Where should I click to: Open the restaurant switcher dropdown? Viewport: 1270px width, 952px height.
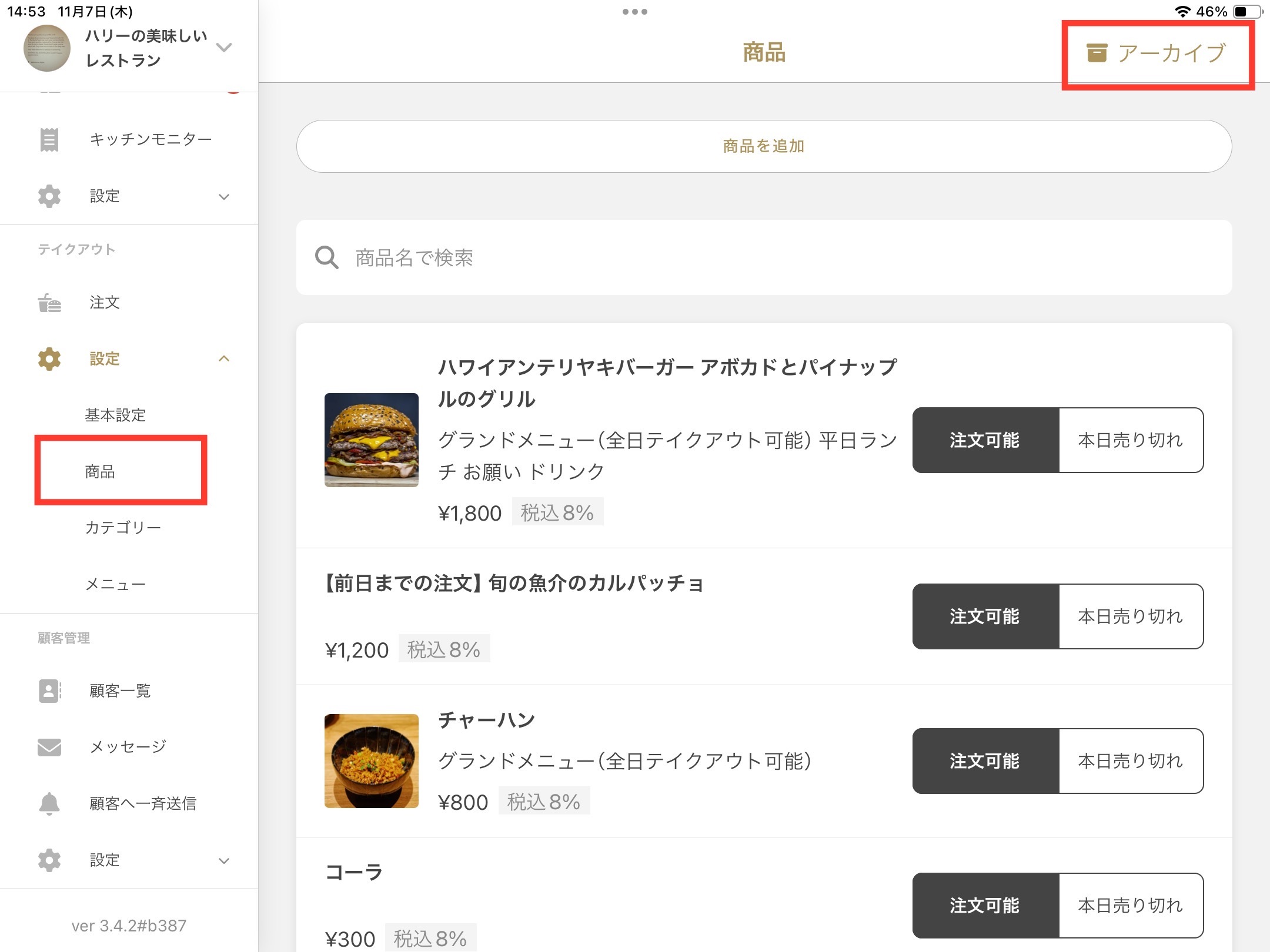(224, 47)
